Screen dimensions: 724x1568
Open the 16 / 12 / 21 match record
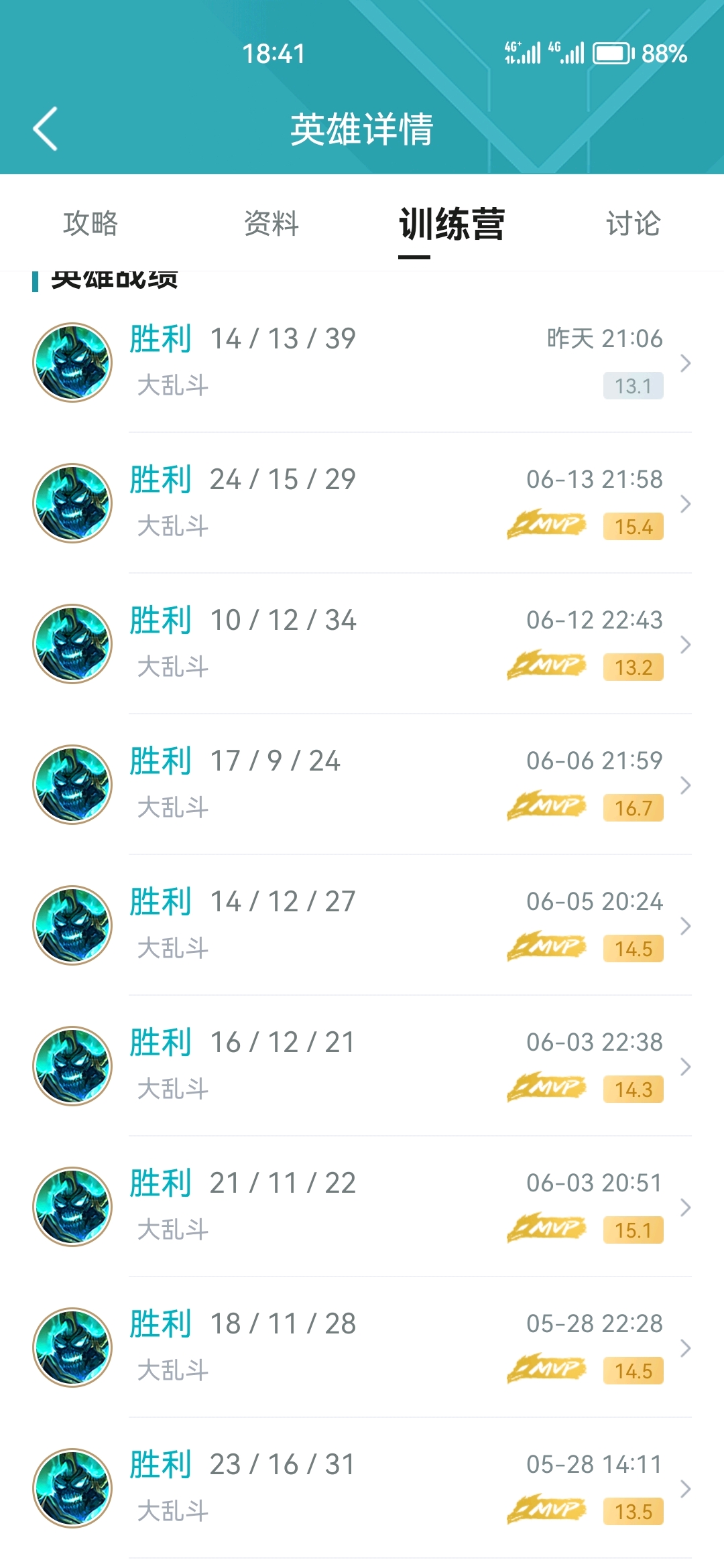(362, 1066)
